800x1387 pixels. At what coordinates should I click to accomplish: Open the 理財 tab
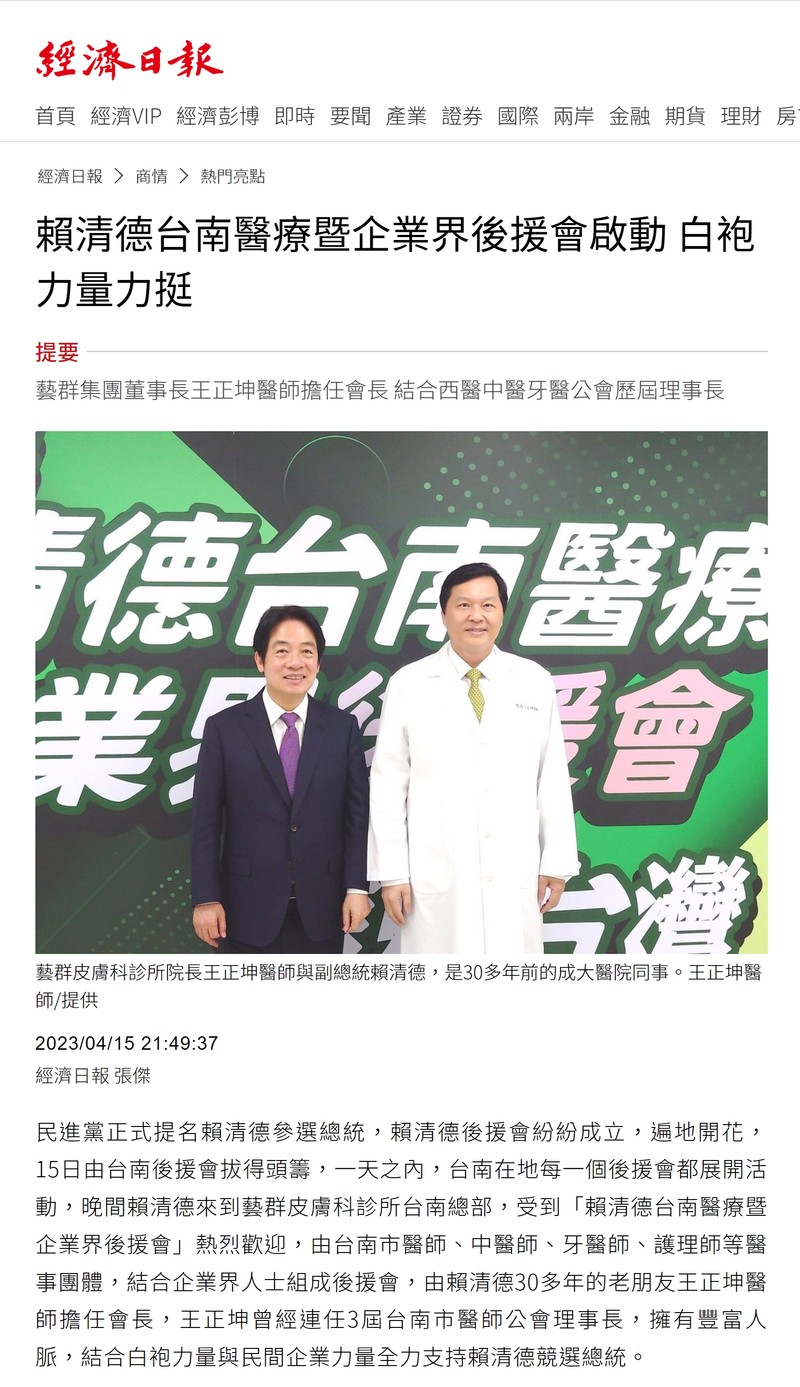741,116
